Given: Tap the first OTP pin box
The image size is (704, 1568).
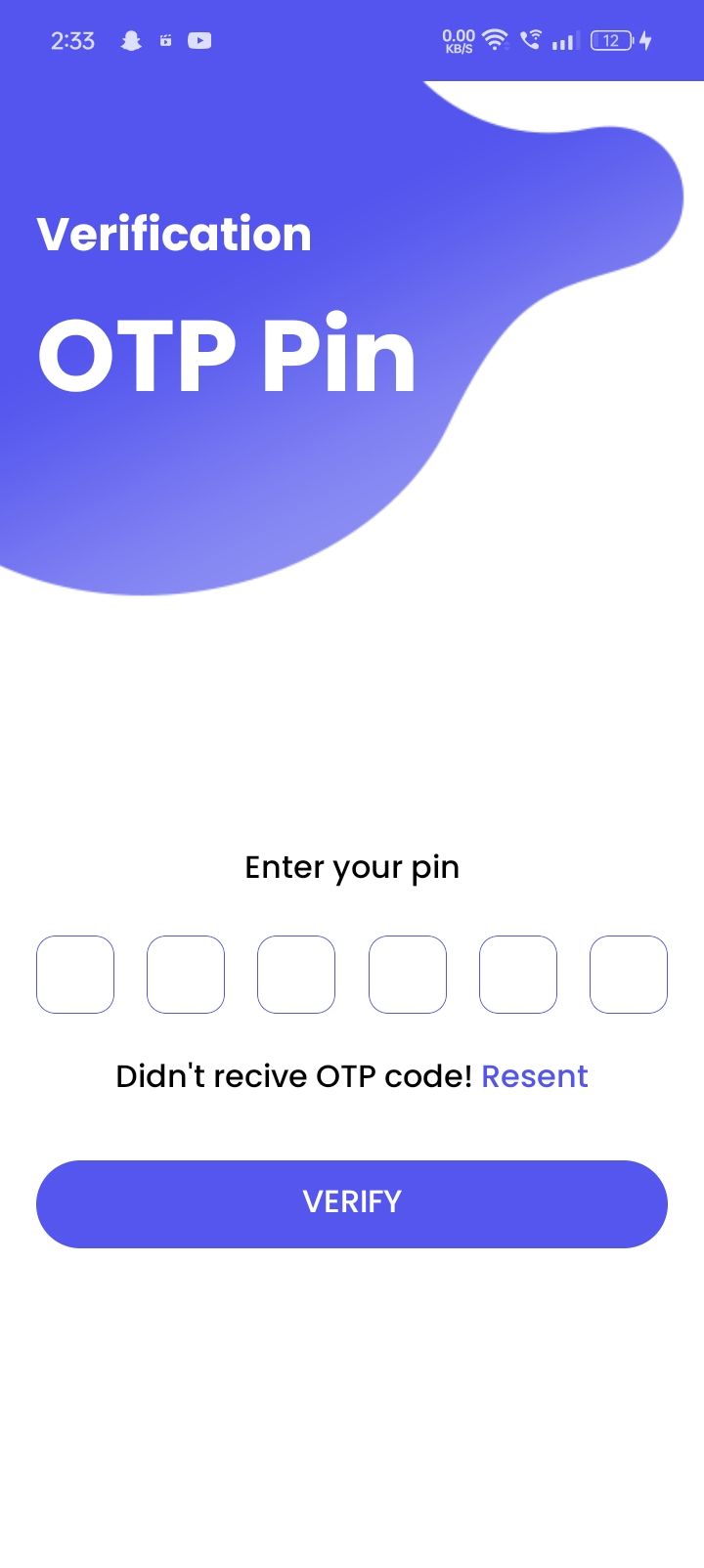Looking at the screenshot, I should click(x=75, y=975).
